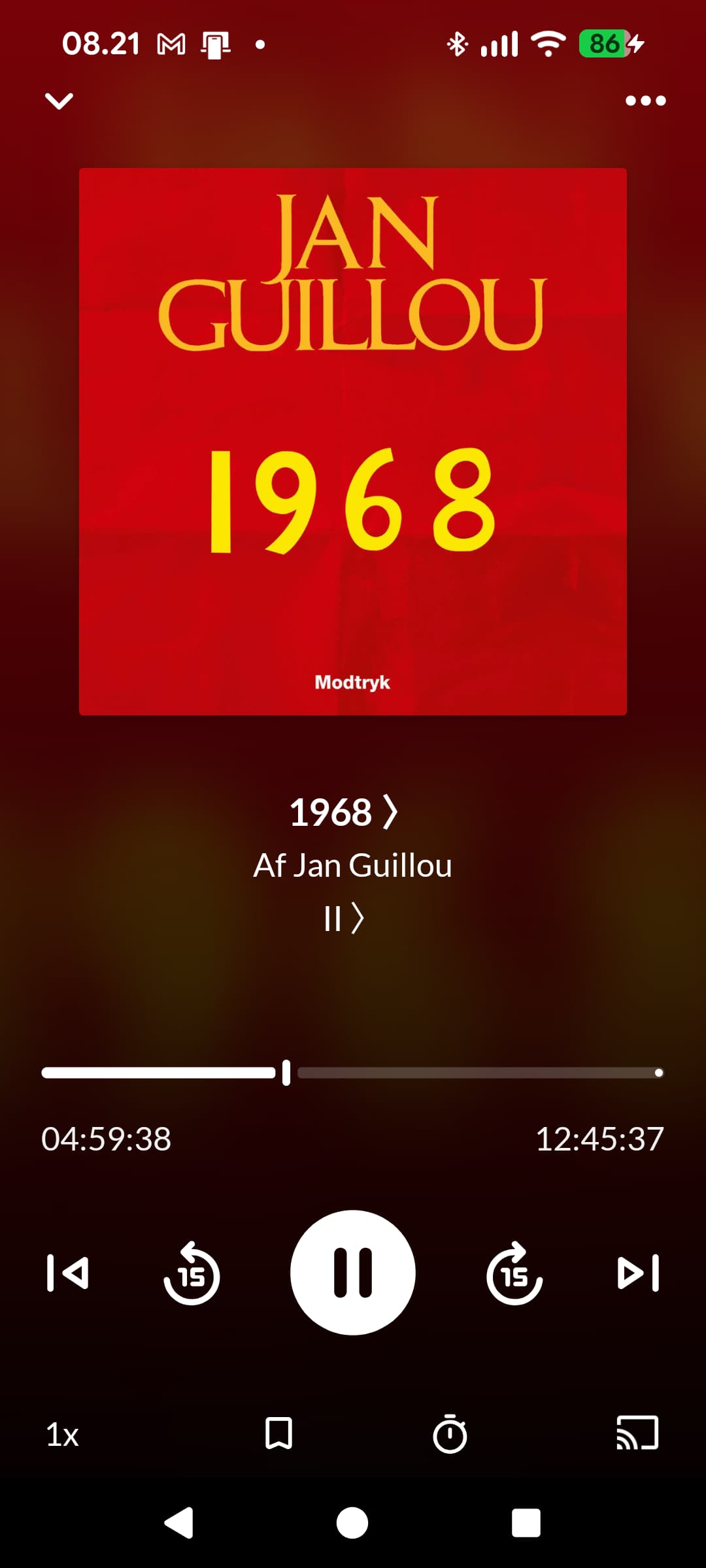Image resolution: width=706 pixels, height=1568 pixels.
Task: Open the three-dot overflow menu
Action: [x=645, y=101]
